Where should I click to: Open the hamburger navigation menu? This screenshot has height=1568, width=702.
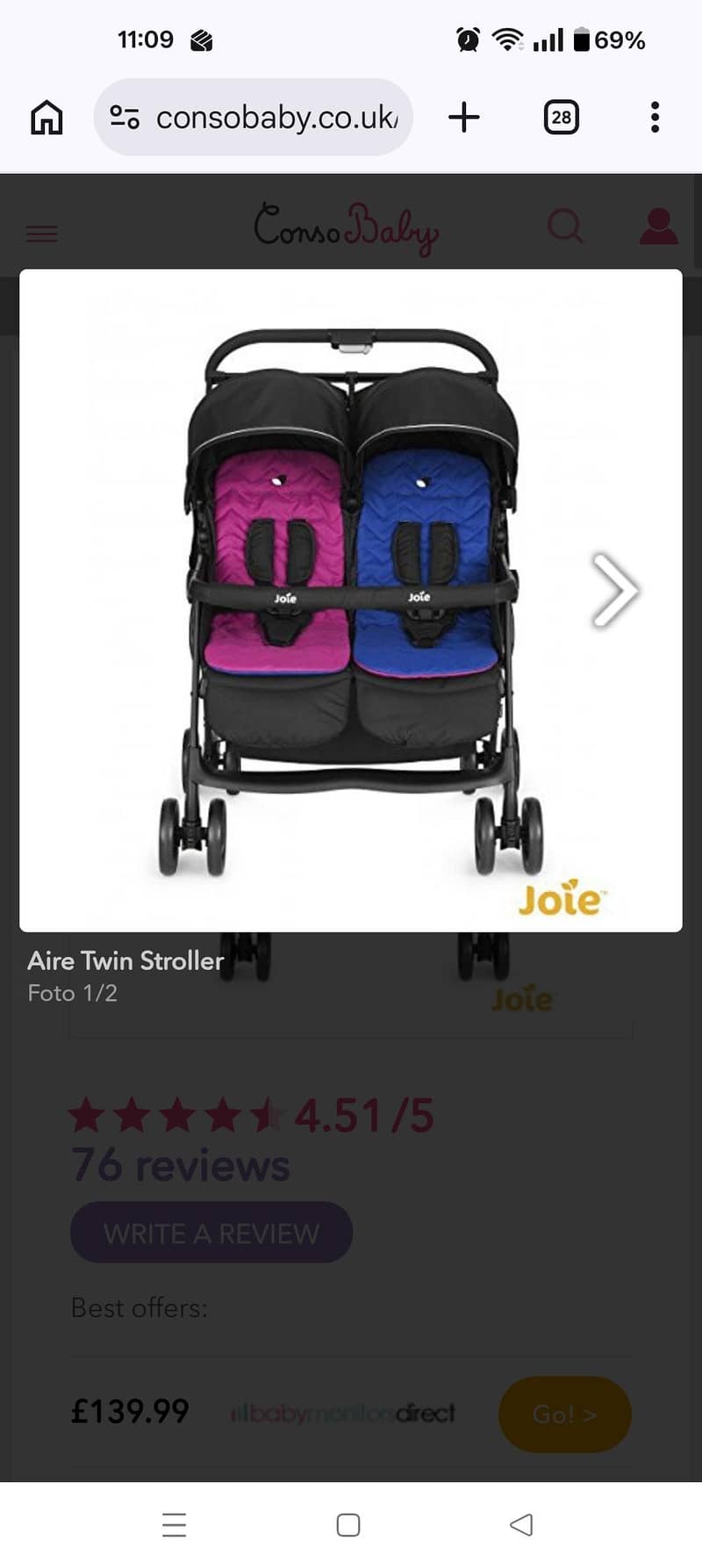40,233
